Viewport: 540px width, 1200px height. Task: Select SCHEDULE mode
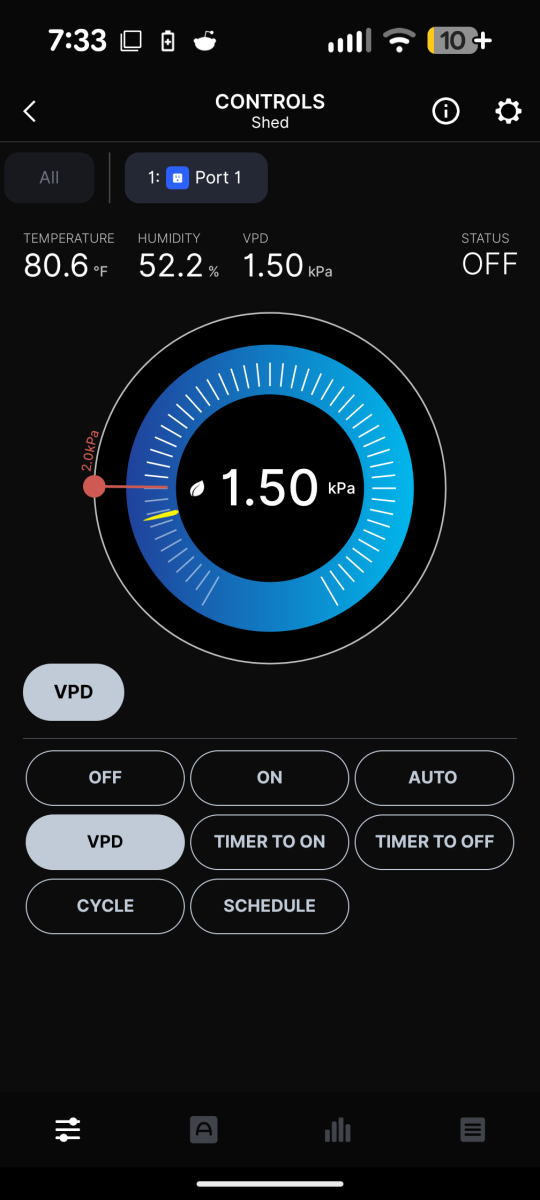[270, 905]
